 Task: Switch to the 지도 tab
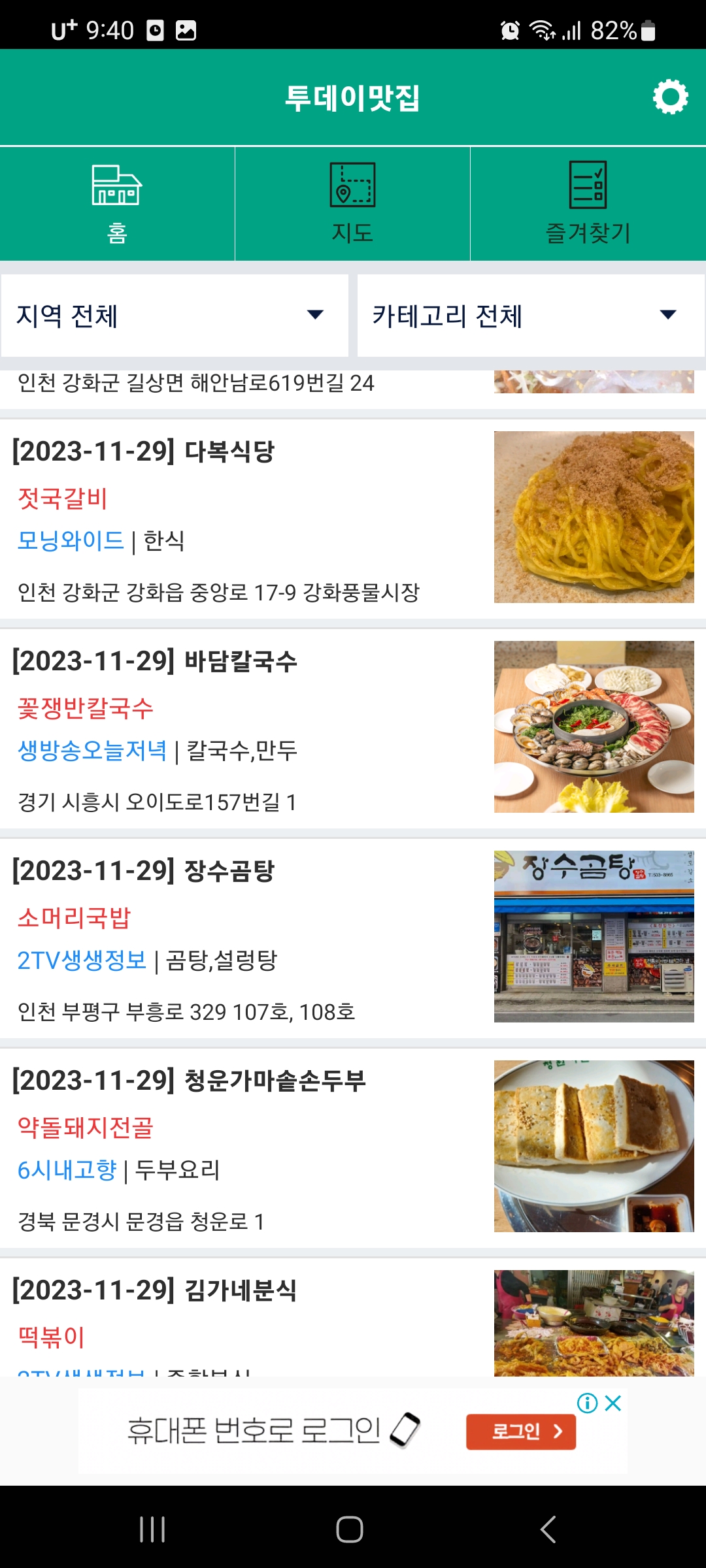point(352,204)
